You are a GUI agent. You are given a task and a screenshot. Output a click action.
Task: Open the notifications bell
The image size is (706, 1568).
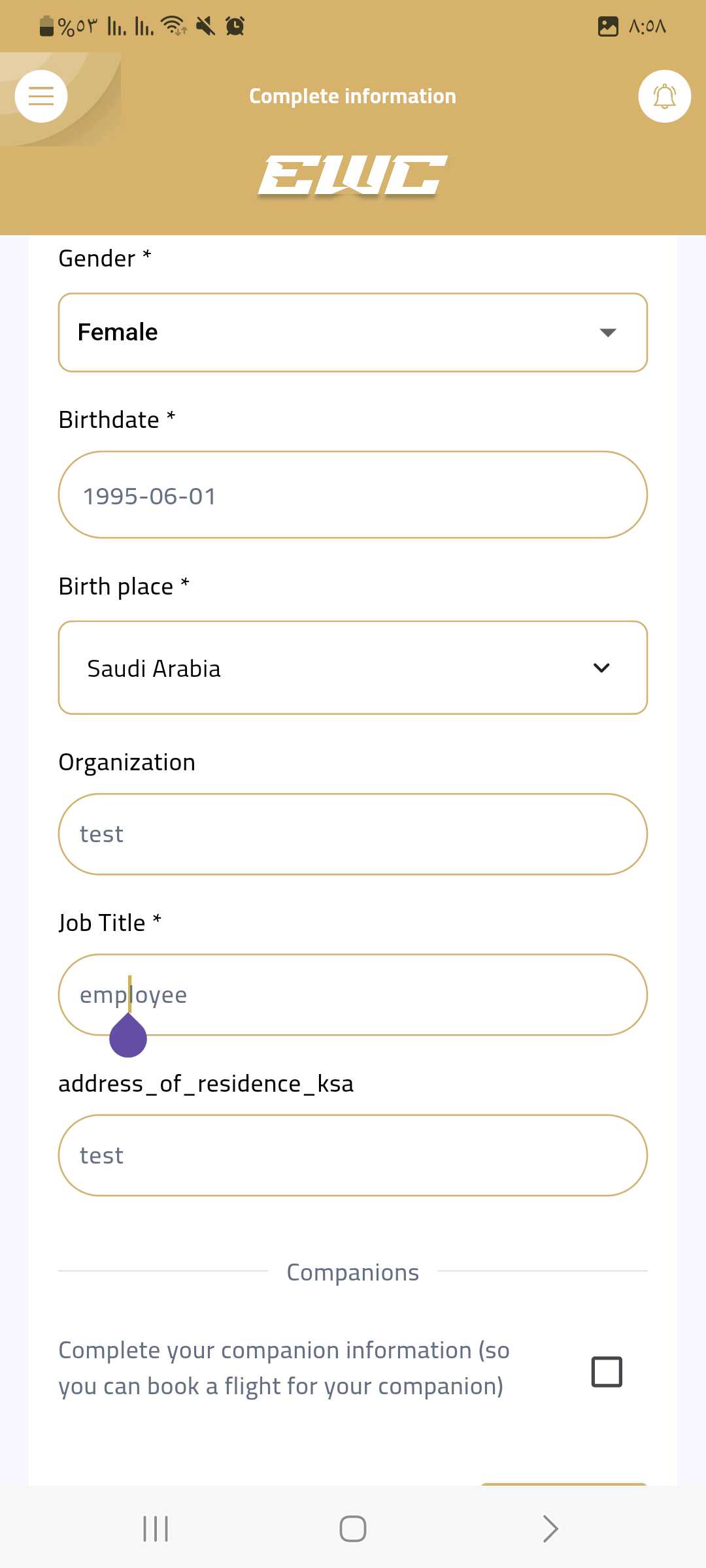pos(664,96)
